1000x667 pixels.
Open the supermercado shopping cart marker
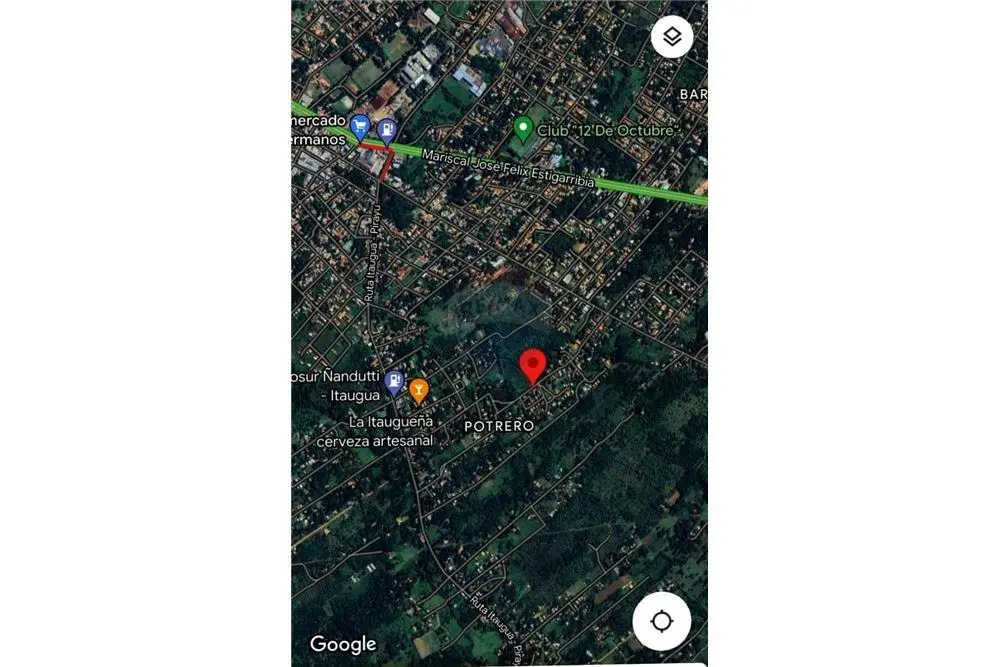tap(360, 126)
